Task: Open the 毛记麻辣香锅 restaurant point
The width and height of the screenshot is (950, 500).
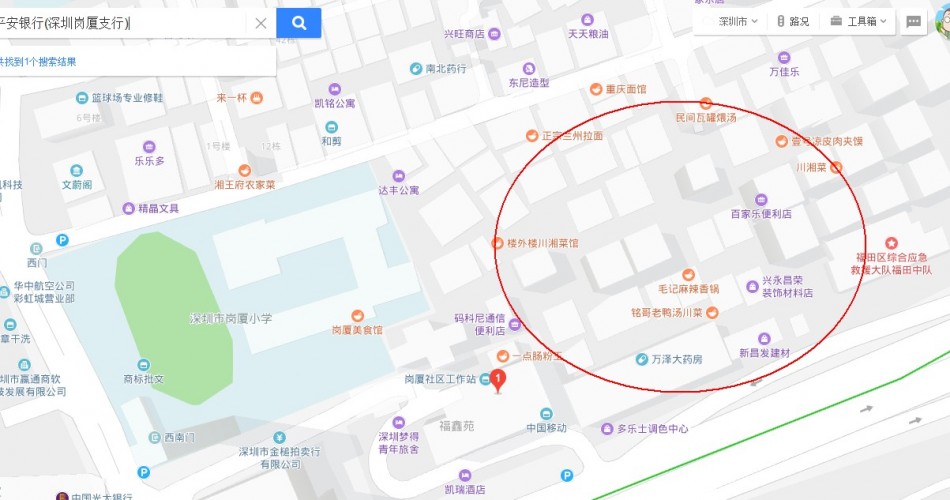Action: [688, 275]
